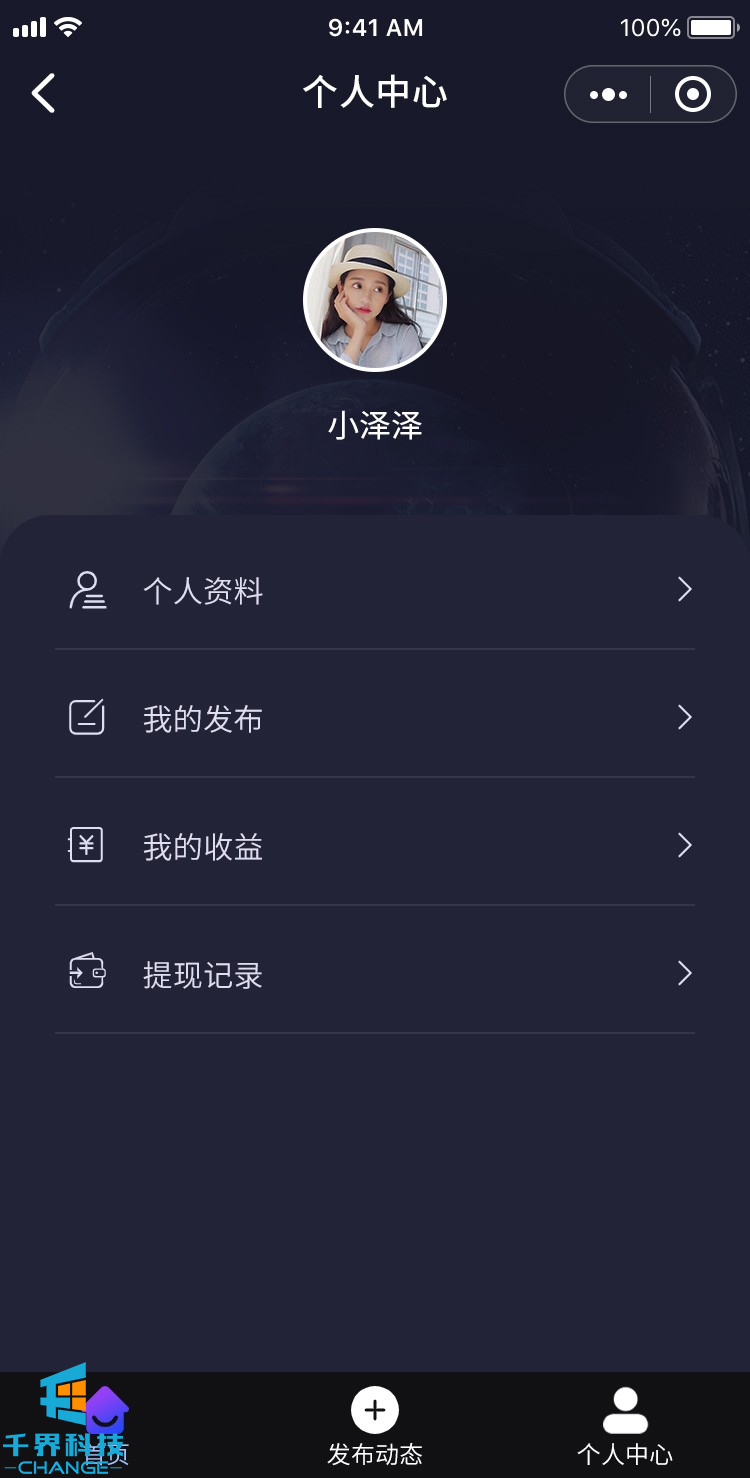Screen dimensions: 750x1478
Task: View 我的发布 posts
Action: (x=375, y=718)
